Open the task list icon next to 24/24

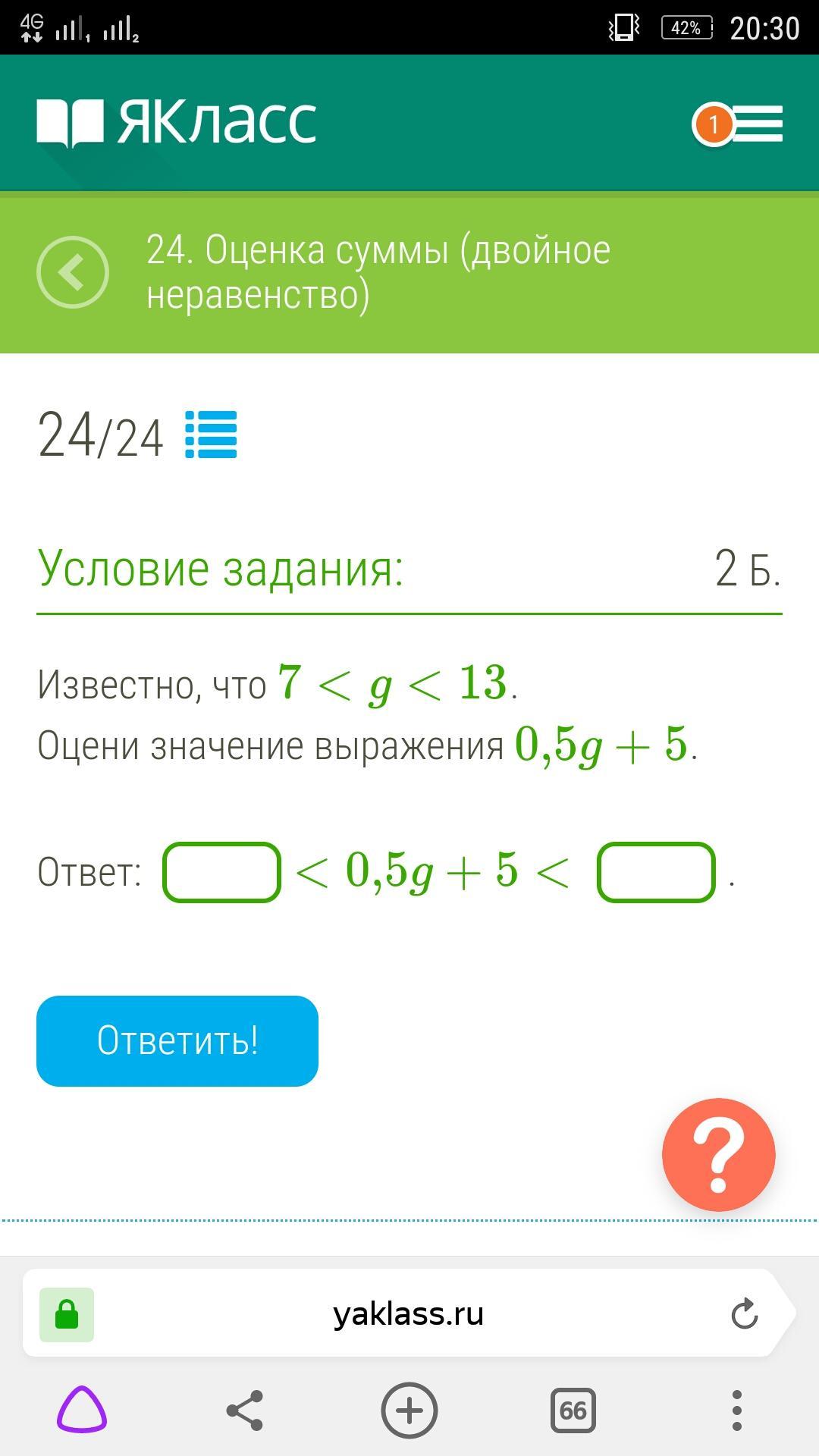click(211, 435)
